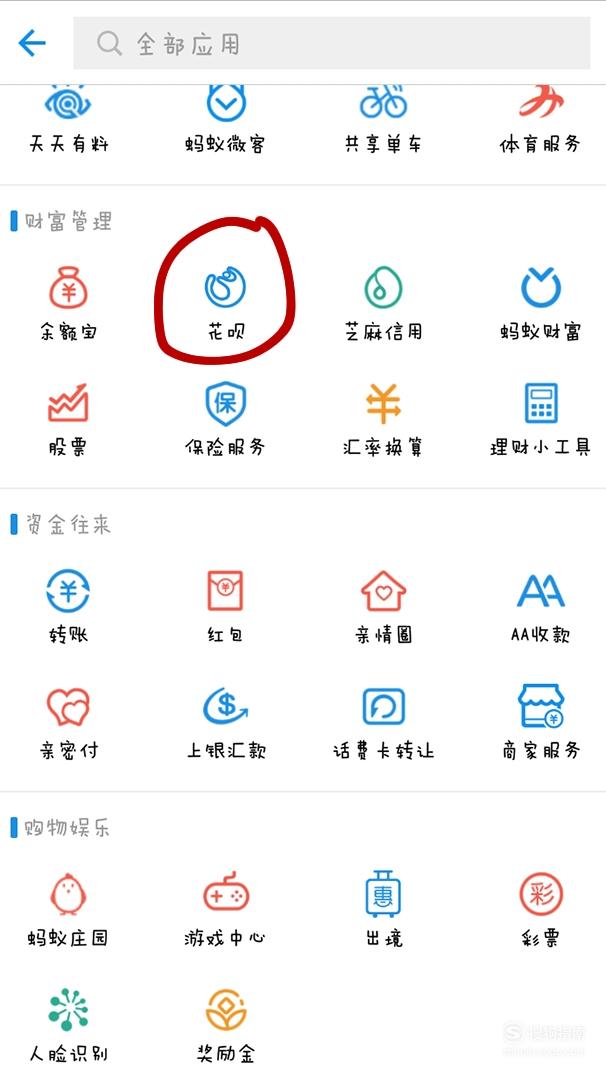Select 亲情圈
The width and height of the screenshot is (606, 1080).
click(384, 606)
